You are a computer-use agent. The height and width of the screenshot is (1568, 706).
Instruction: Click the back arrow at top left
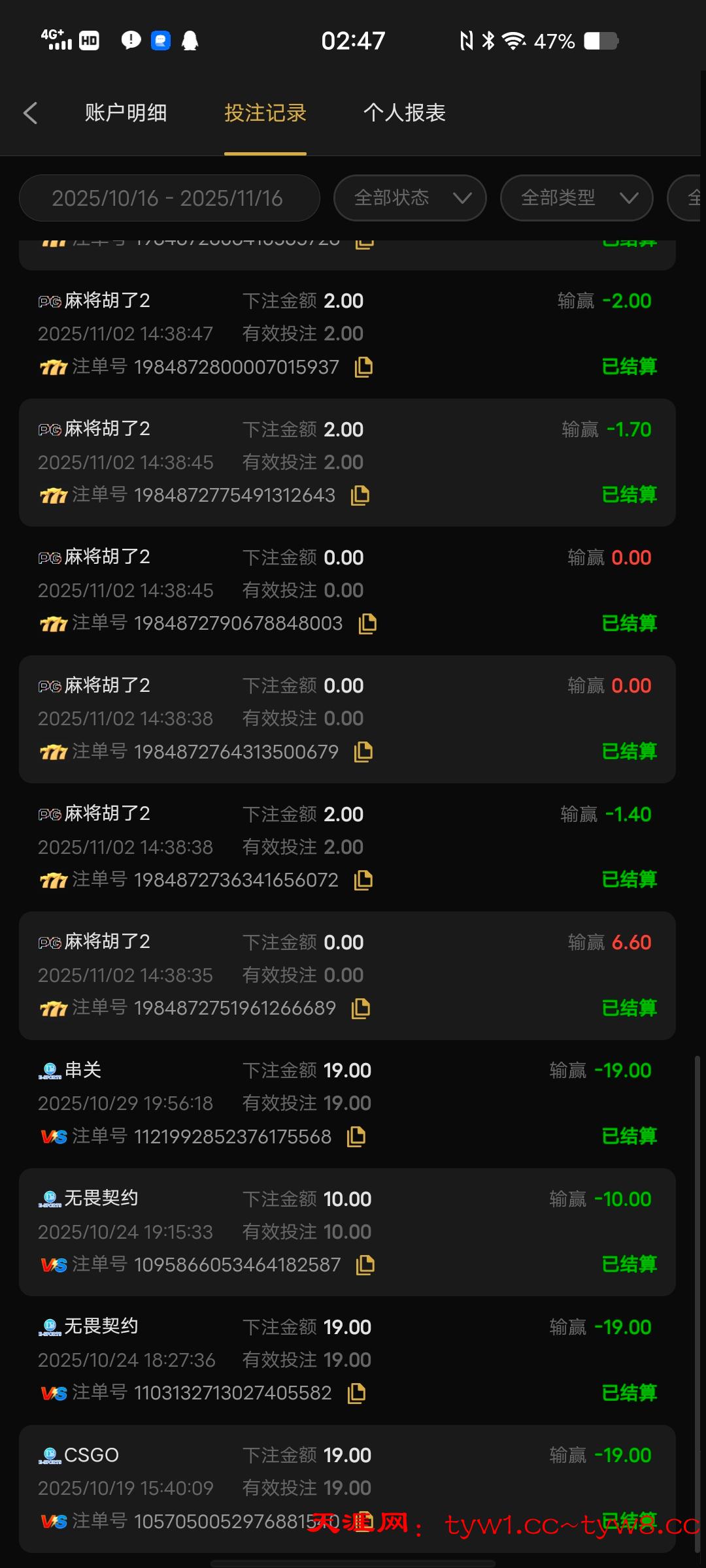[30, 112]
